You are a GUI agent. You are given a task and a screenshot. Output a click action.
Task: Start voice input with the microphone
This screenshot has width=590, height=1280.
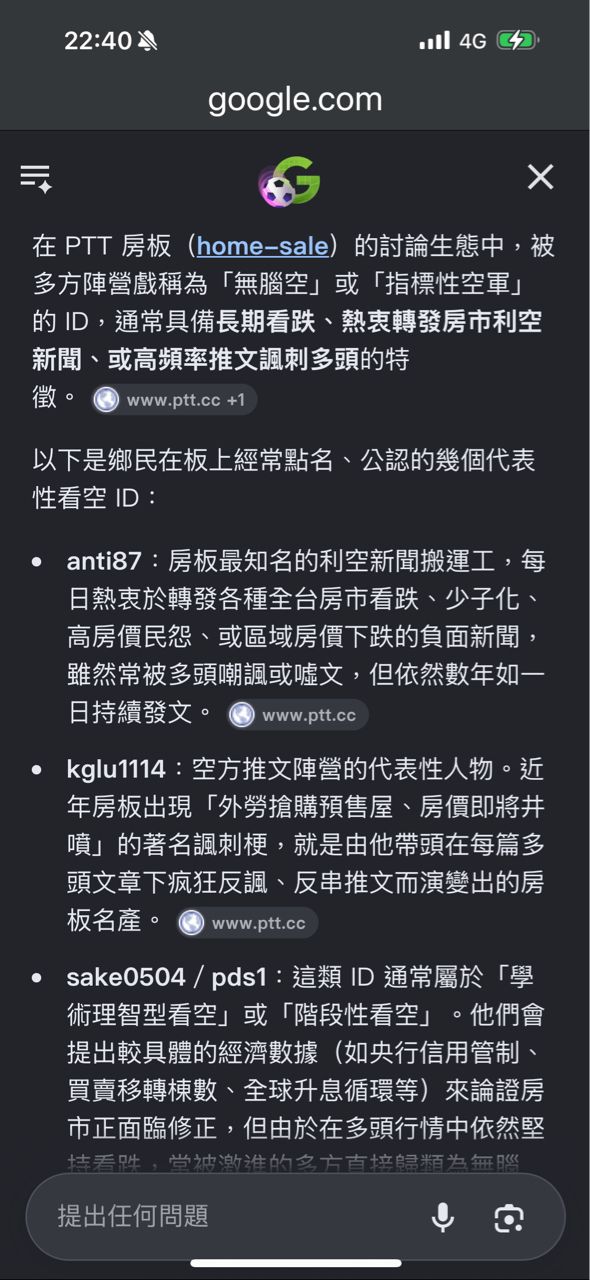click(x=442, y=1217)
